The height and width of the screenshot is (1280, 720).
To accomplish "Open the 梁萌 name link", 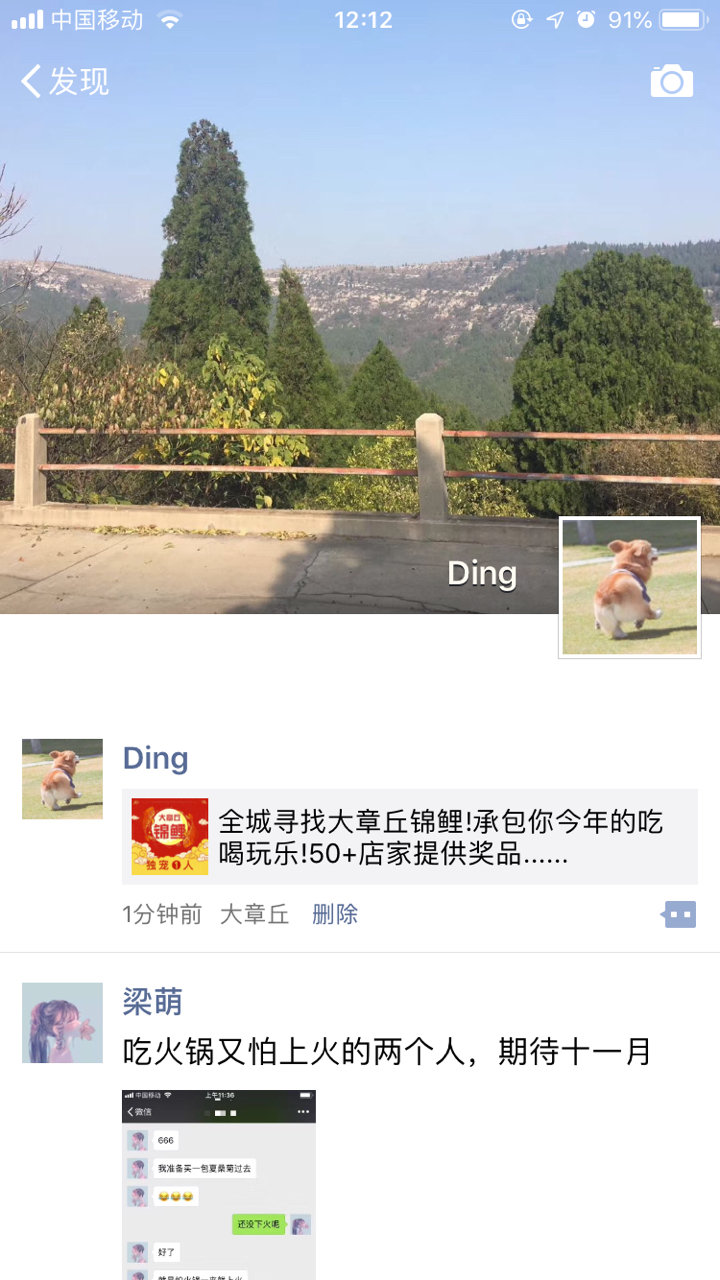I will (152, 1002).
